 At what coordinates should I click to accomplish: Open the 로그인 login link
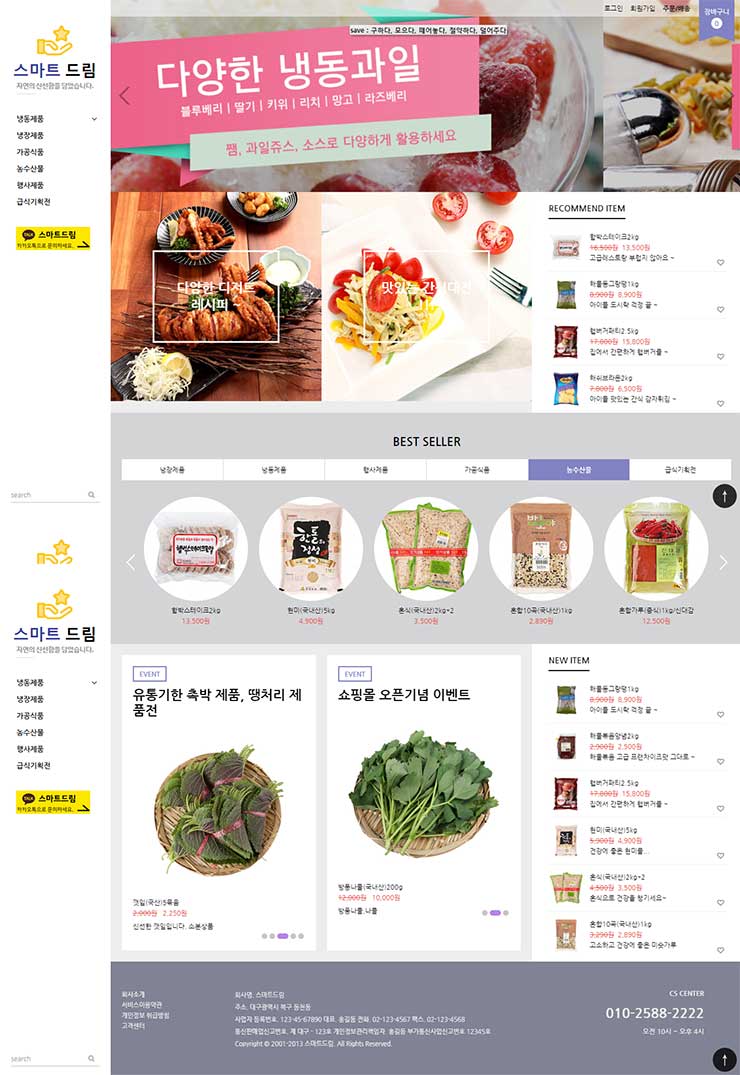tap(613, 8)
